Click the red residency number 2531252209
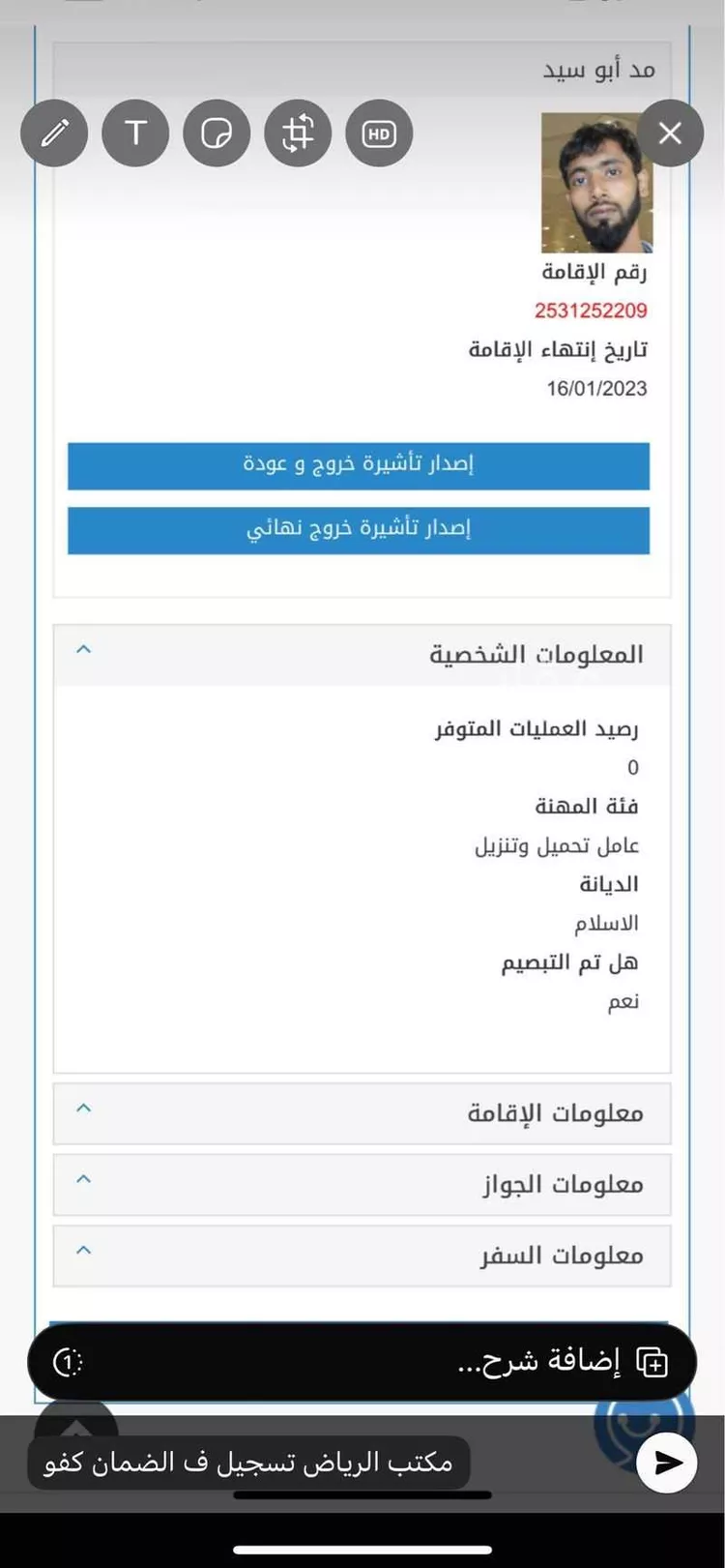This screenshot has width=725, height=1568. [x=592, y=311]
